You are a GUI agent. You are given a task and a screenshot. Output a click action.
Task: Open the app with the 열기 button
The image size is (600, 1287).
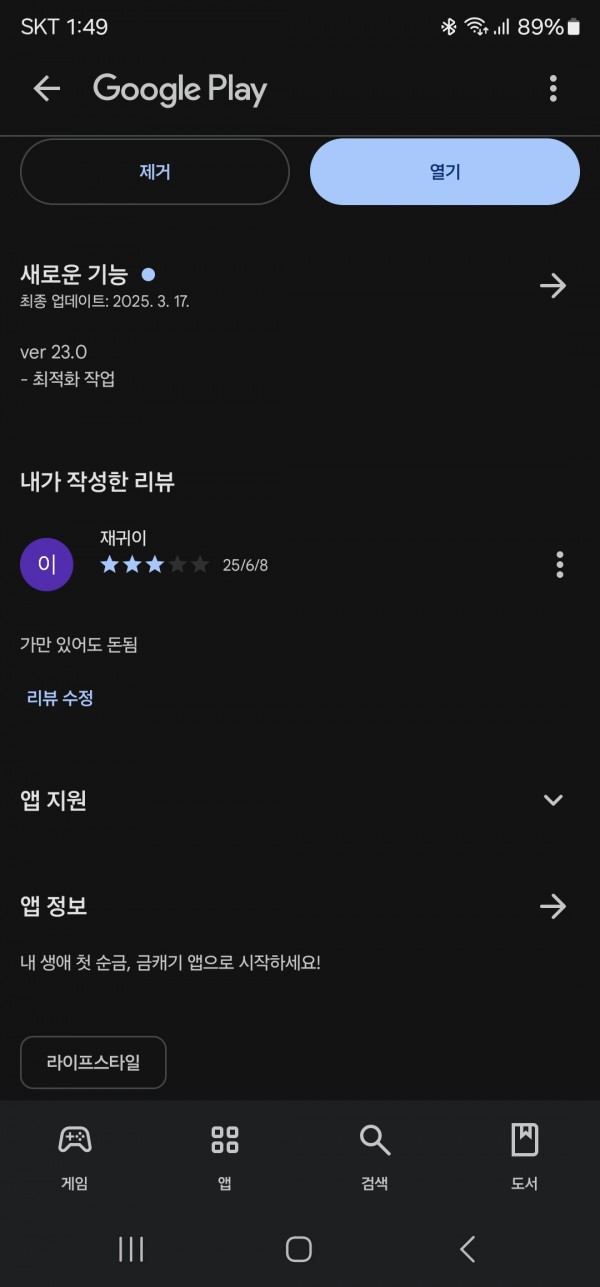click(x=445, y=172)
